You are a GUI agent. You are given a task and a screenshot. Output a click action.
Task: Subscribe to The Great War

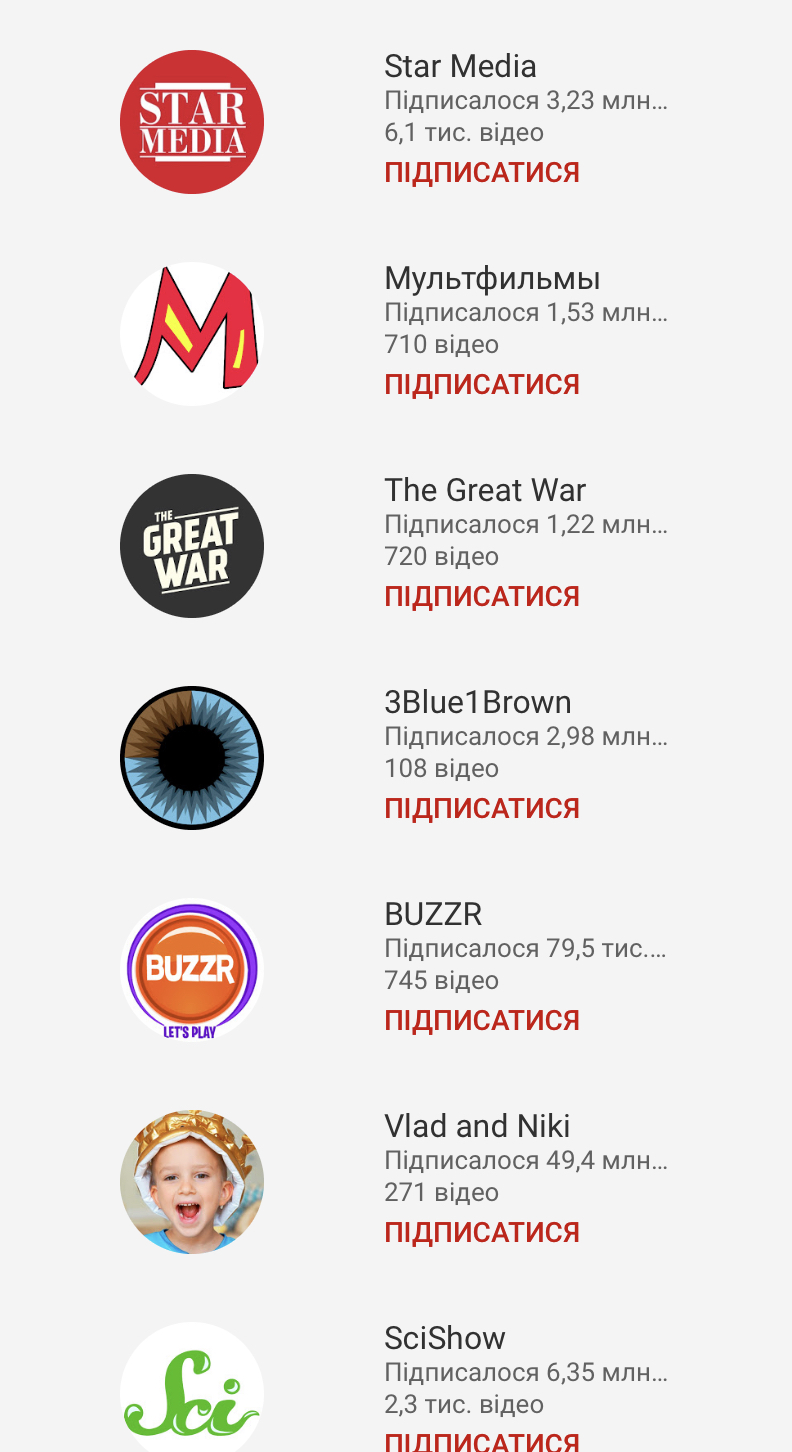click(x=482, y=596)
